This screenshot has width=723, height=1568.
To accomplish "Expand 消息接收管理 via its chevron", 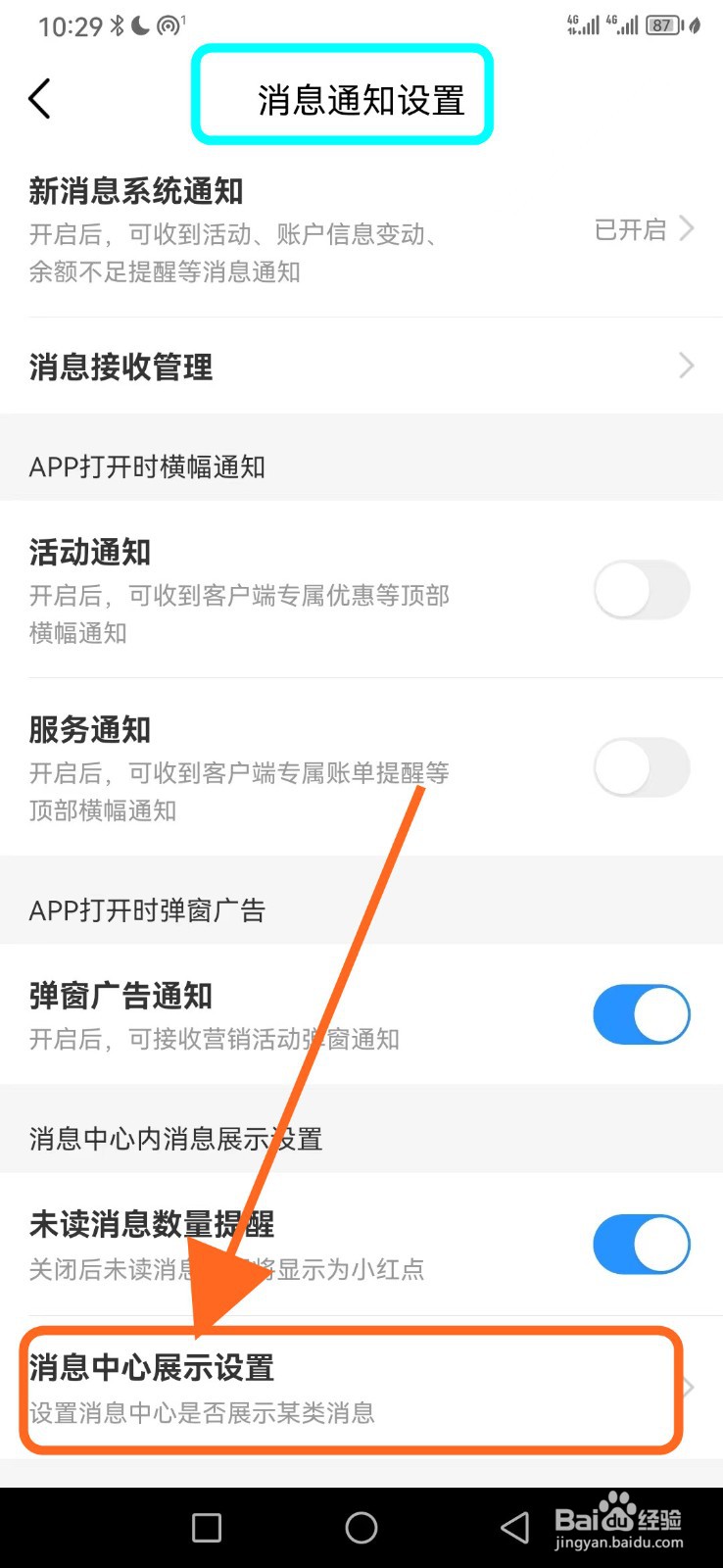I will coord(686,367).
